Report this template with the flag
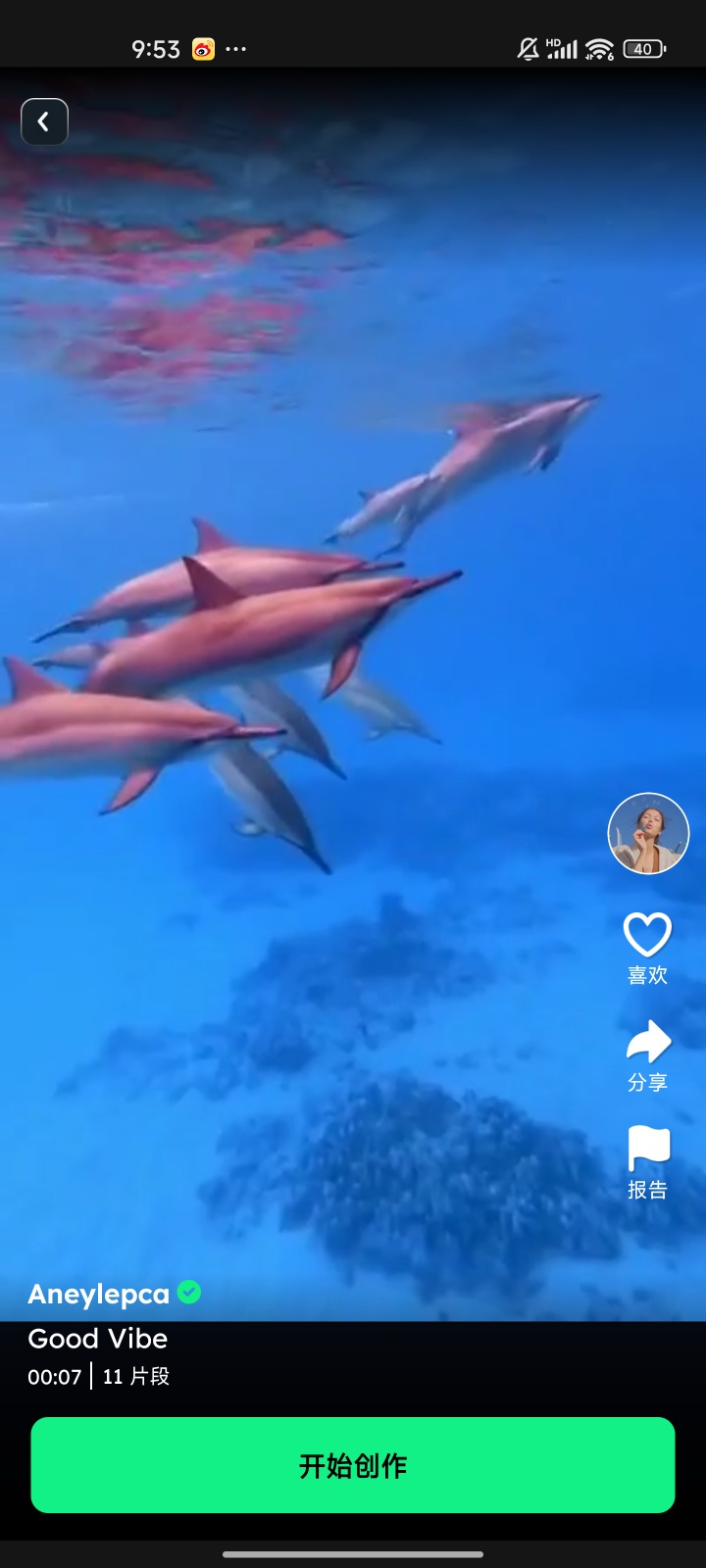The width and height of the screenshot is (706, 1568). 647,1150
